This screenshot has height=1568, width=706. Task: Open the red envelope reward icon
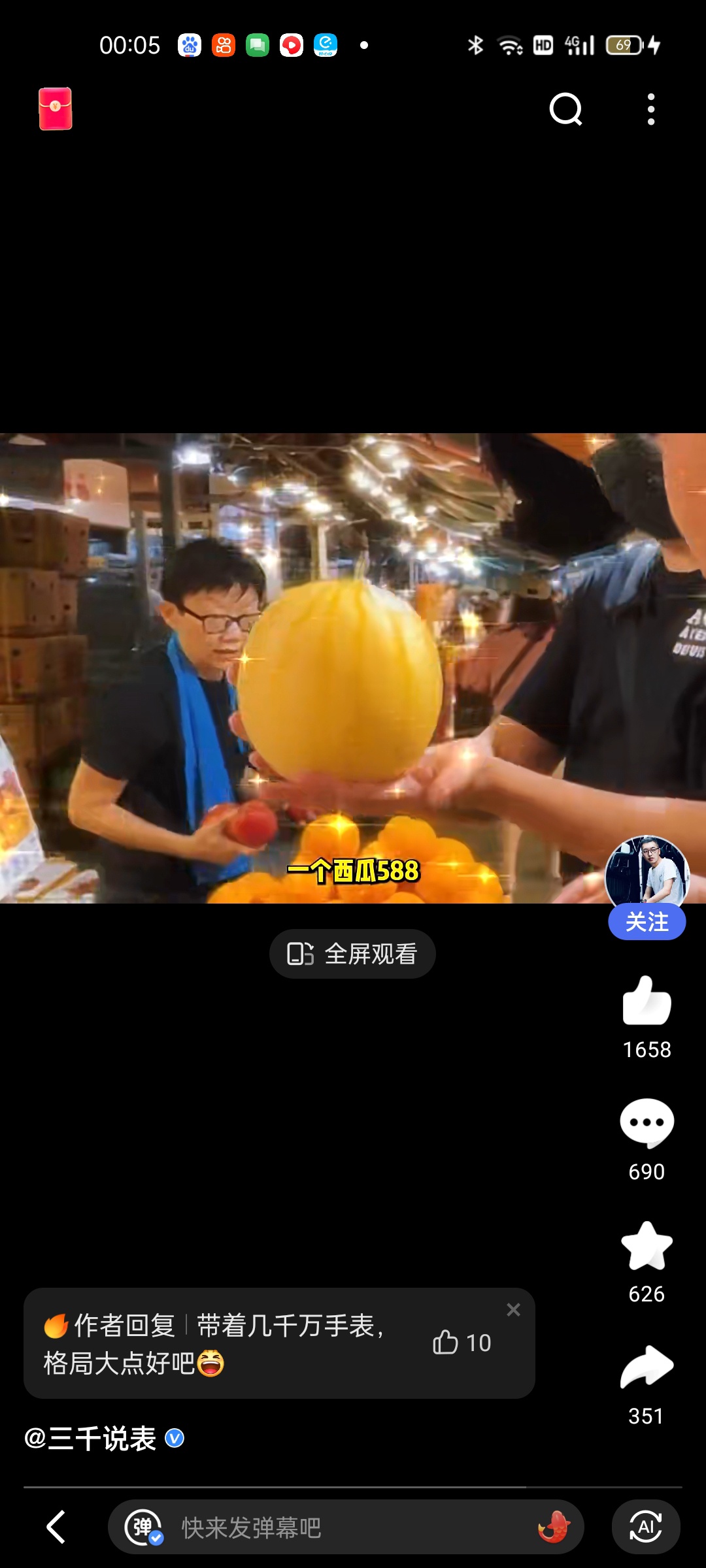pyautogui.click(x=56, y=109)
